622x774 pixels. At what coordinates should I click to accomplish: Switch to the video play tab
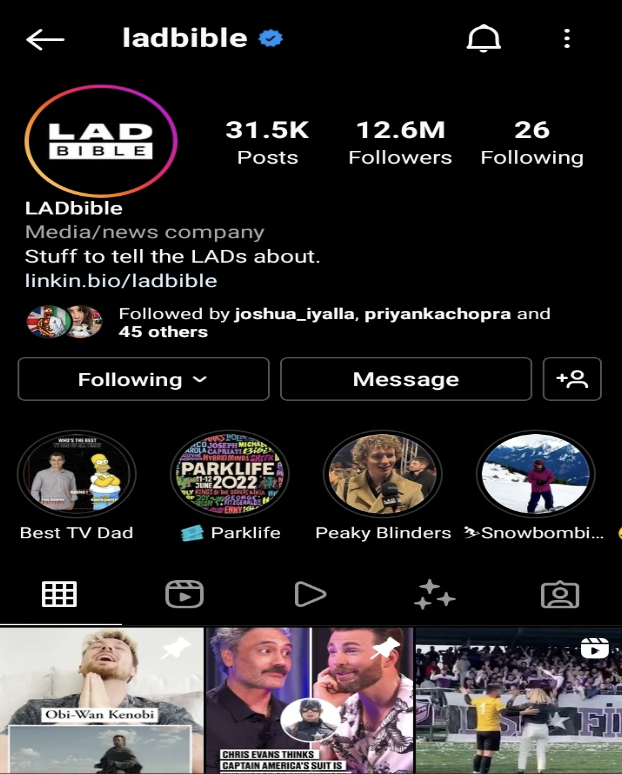310,595
